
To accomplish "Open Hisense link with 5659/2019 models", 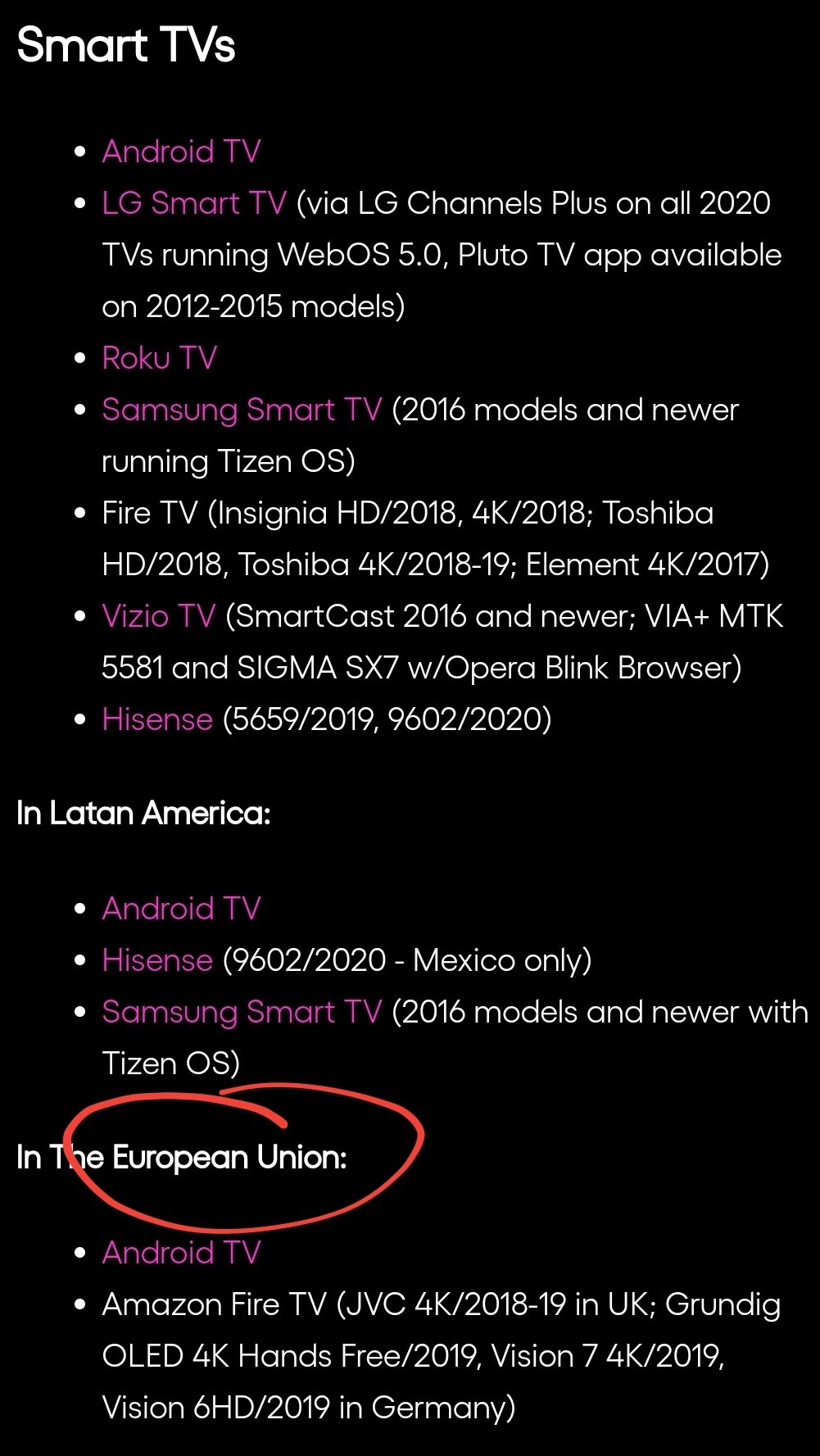I will [x=157, y=719].
